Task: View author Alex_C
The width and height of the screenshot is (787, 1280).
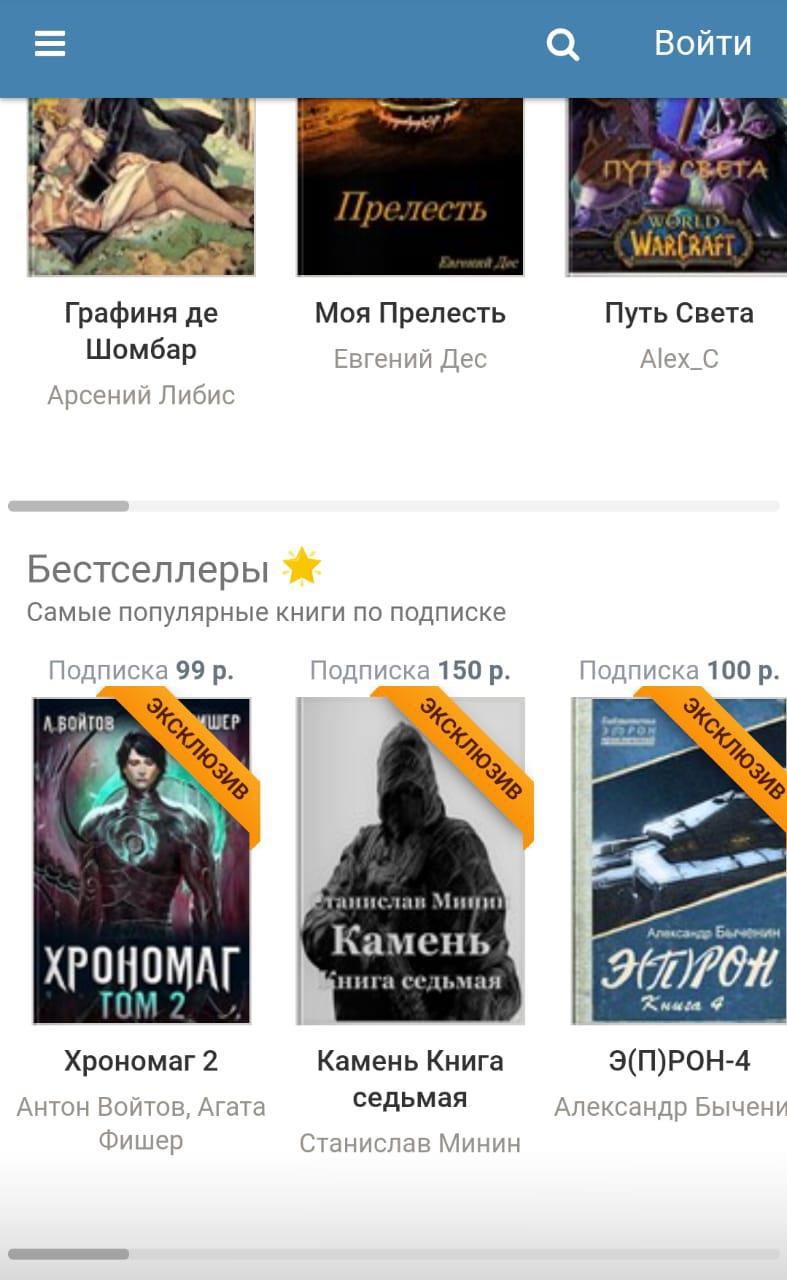Action: coord(679,359)
